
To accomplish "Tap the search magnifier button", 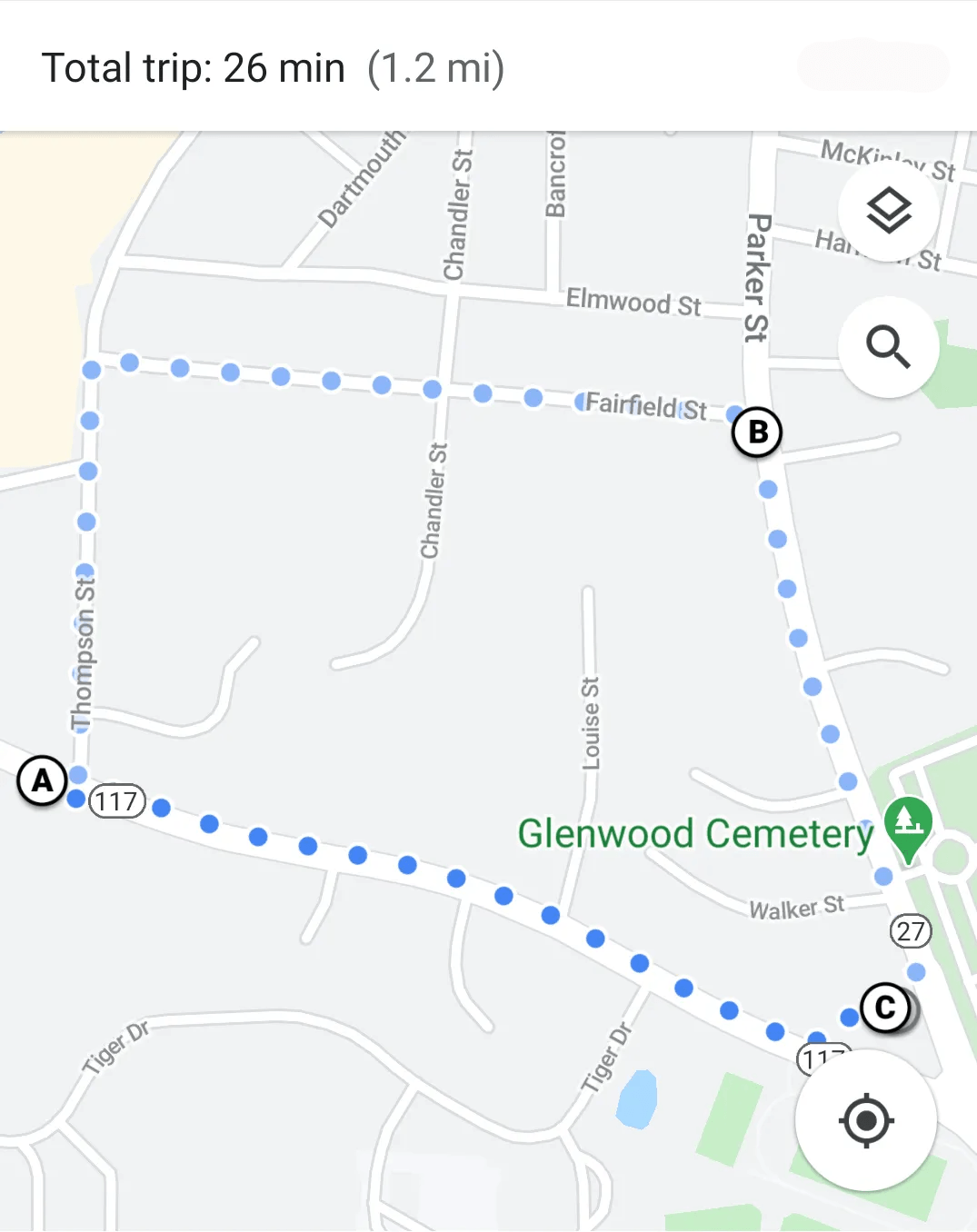I will [888, 347].
